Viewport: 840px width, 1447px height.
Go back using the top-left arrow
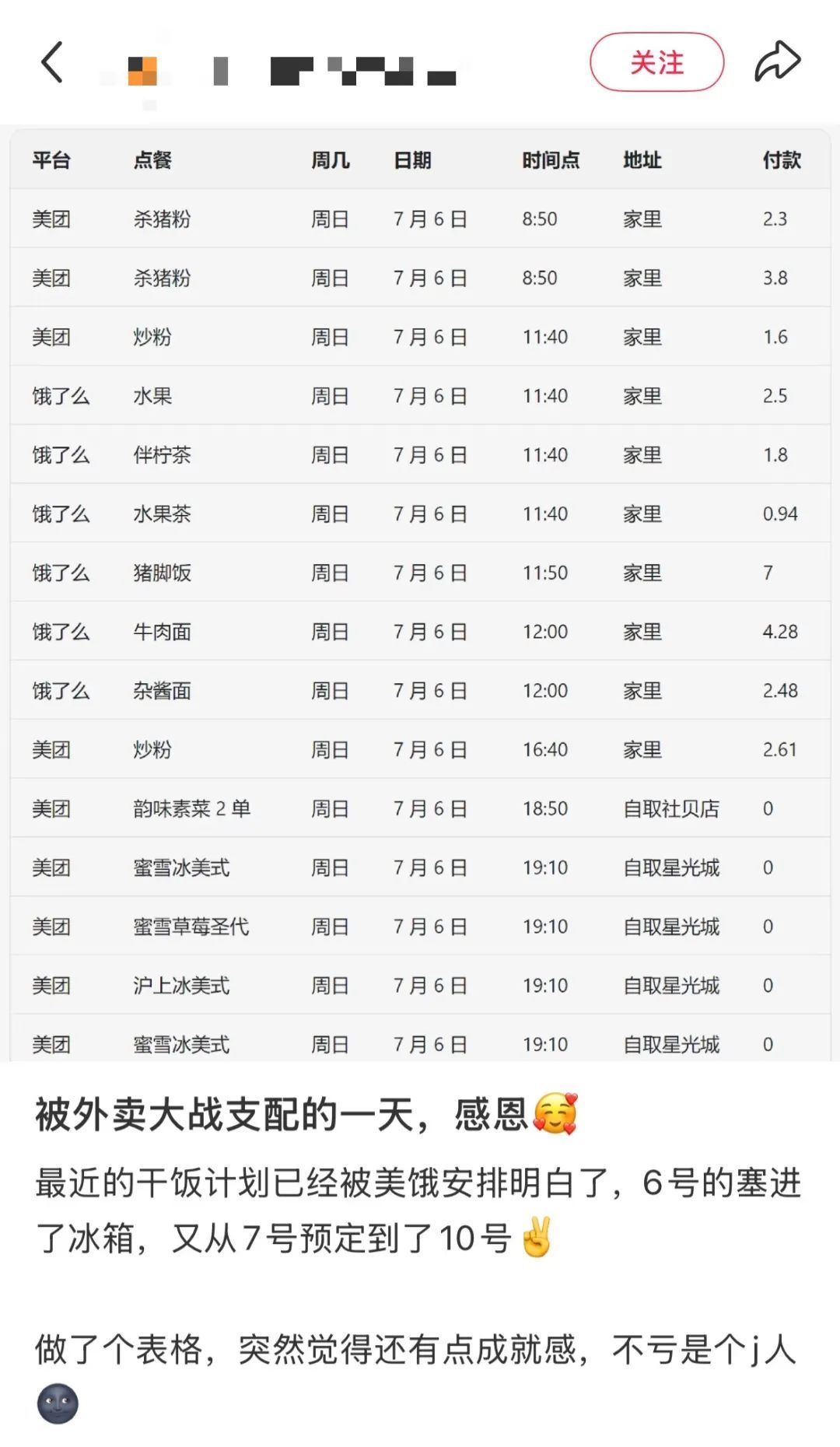coord(51,62)
